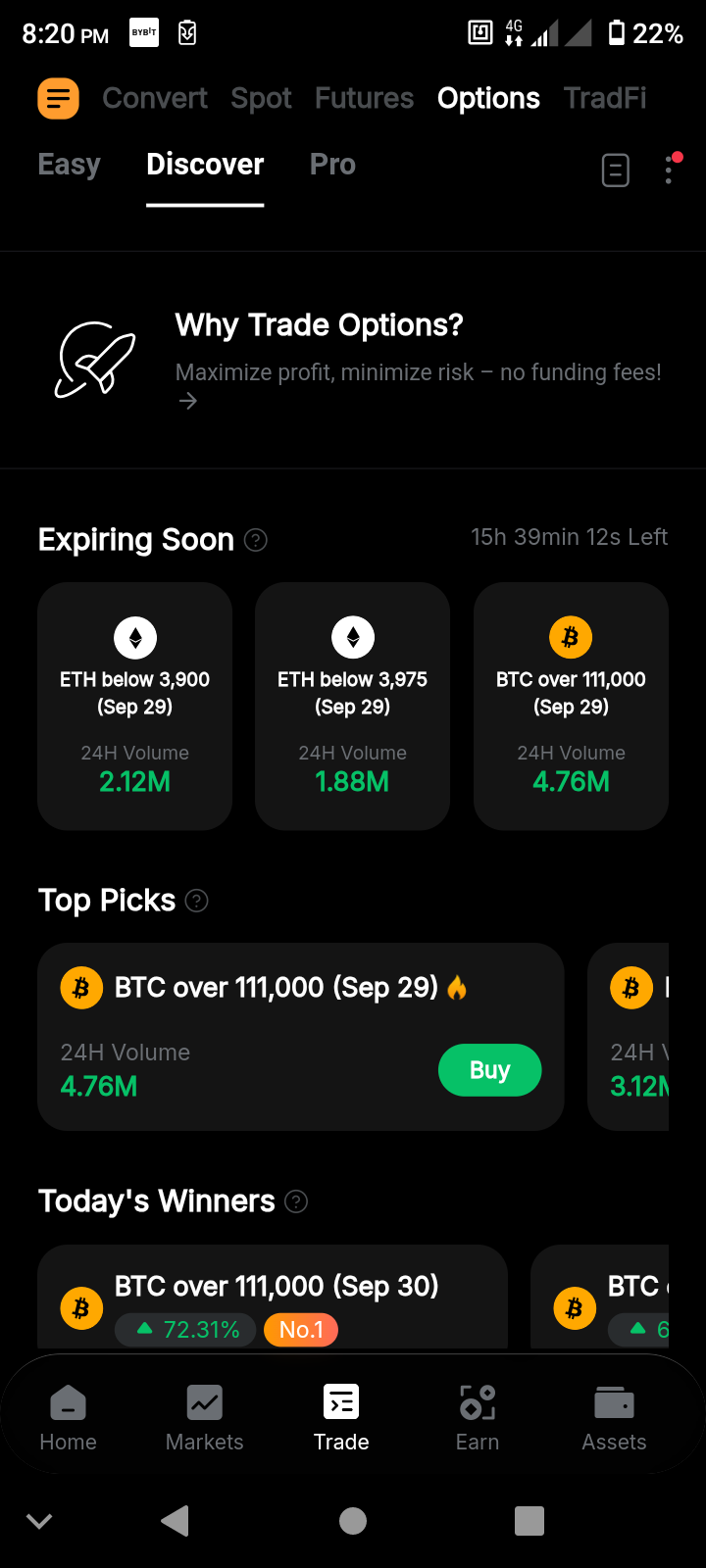Go to the Markets tab
Viewport: 706px width, 1568px height.
(x=204, y=1416)
